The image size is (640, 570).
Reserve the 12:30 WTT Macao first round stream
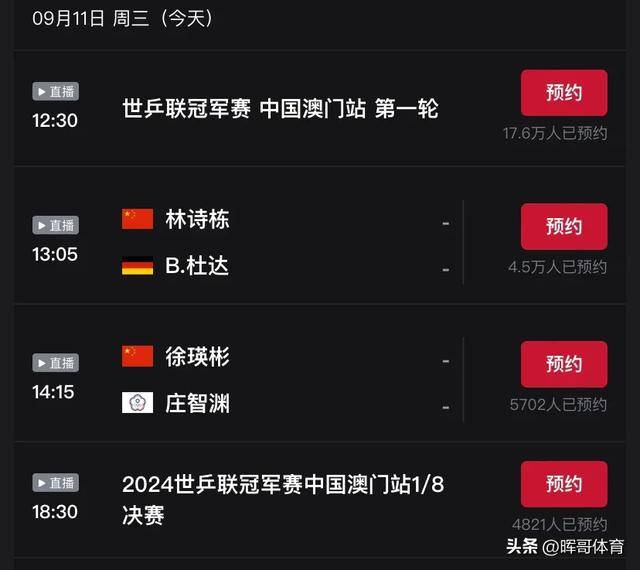point(563,93)
